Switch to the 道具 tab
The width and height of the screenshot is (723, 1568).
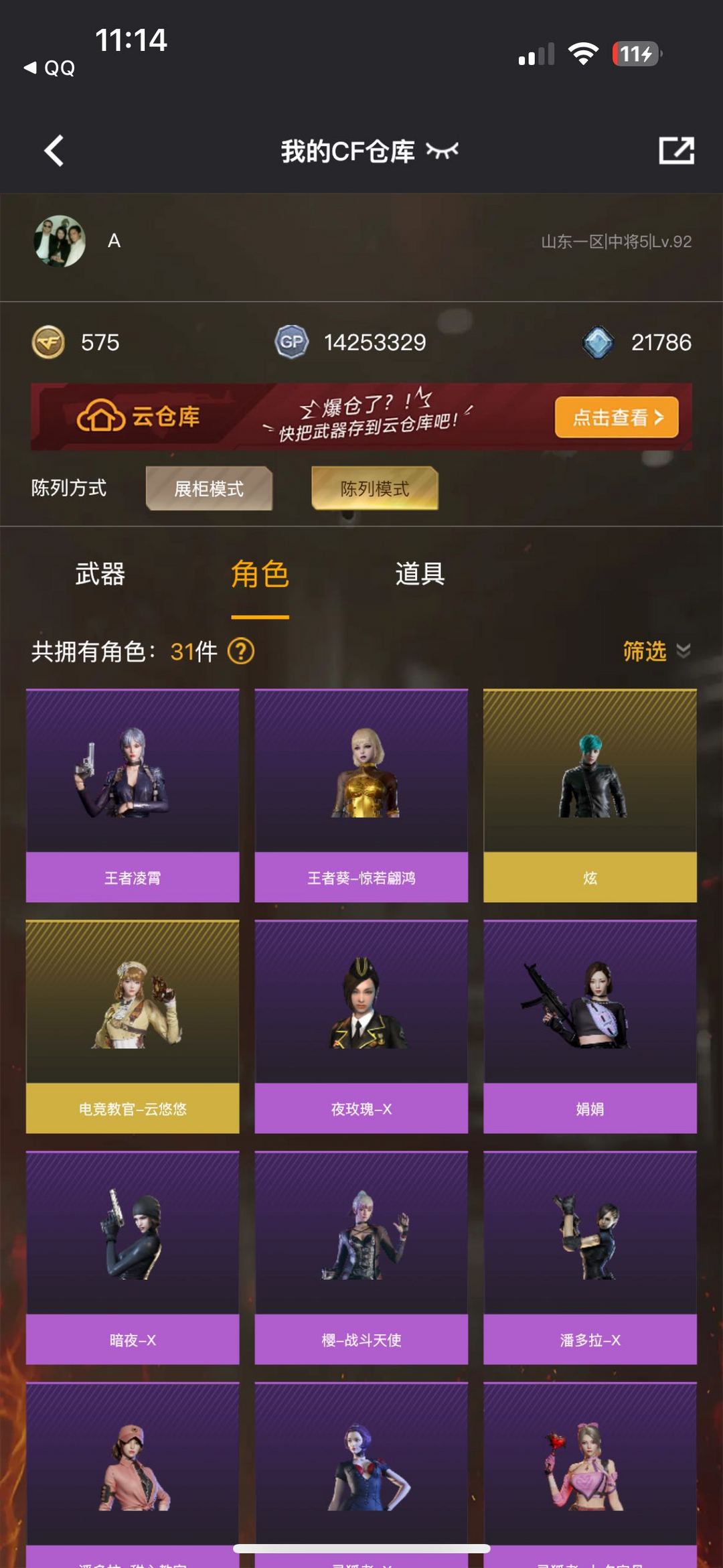tap(420, 575)
